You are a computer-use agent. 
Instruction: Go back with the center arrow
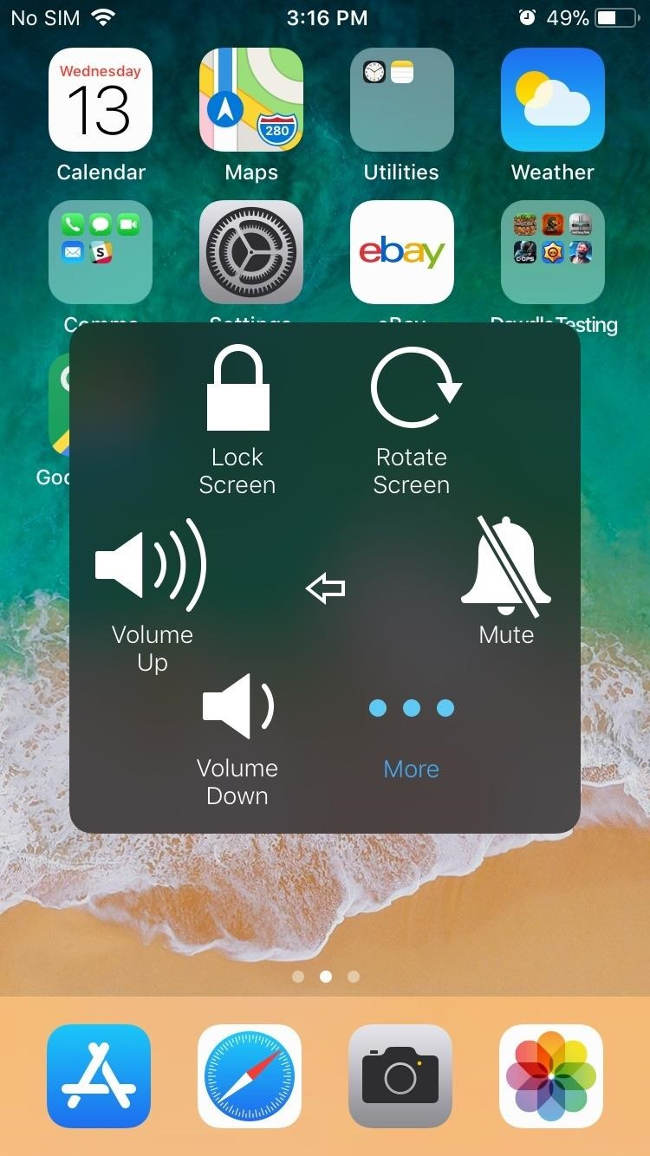point(325,589)
